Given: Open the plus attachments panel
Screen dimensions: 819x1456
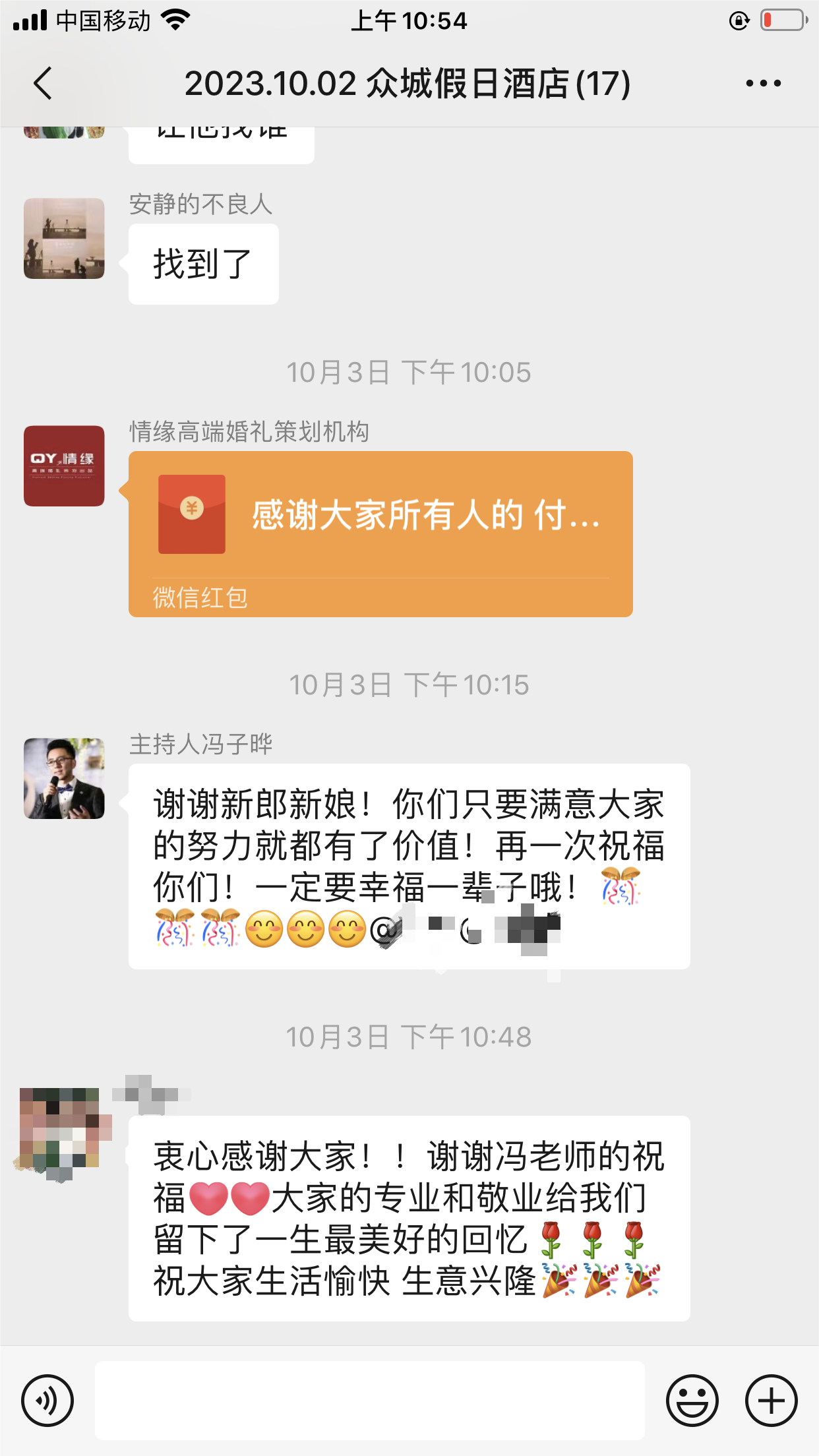Looking at the screenshot, I should [x=772, y=1401].
